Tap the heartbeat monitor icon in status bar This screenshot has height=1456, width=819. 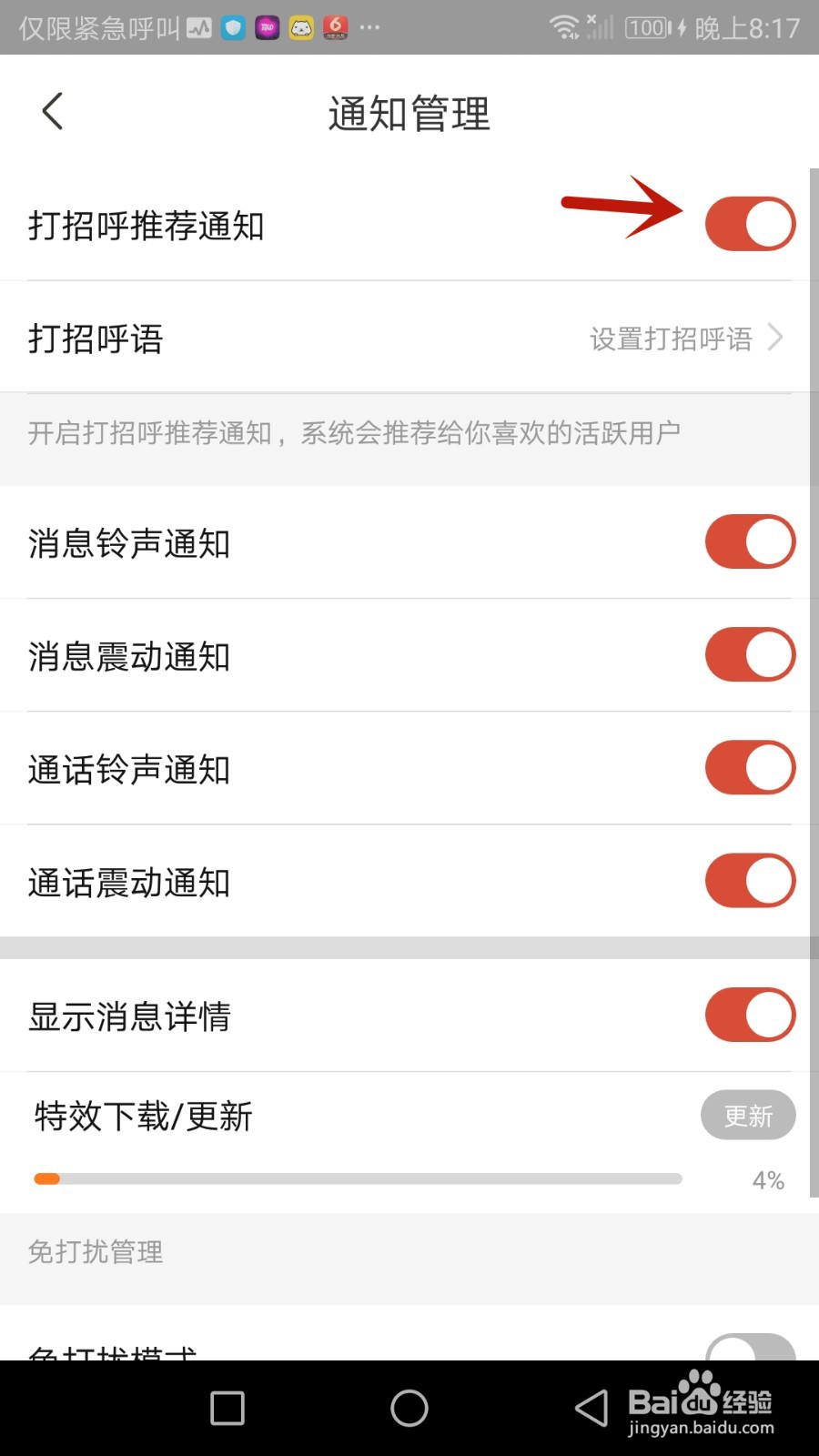click(x=200, y=27)
